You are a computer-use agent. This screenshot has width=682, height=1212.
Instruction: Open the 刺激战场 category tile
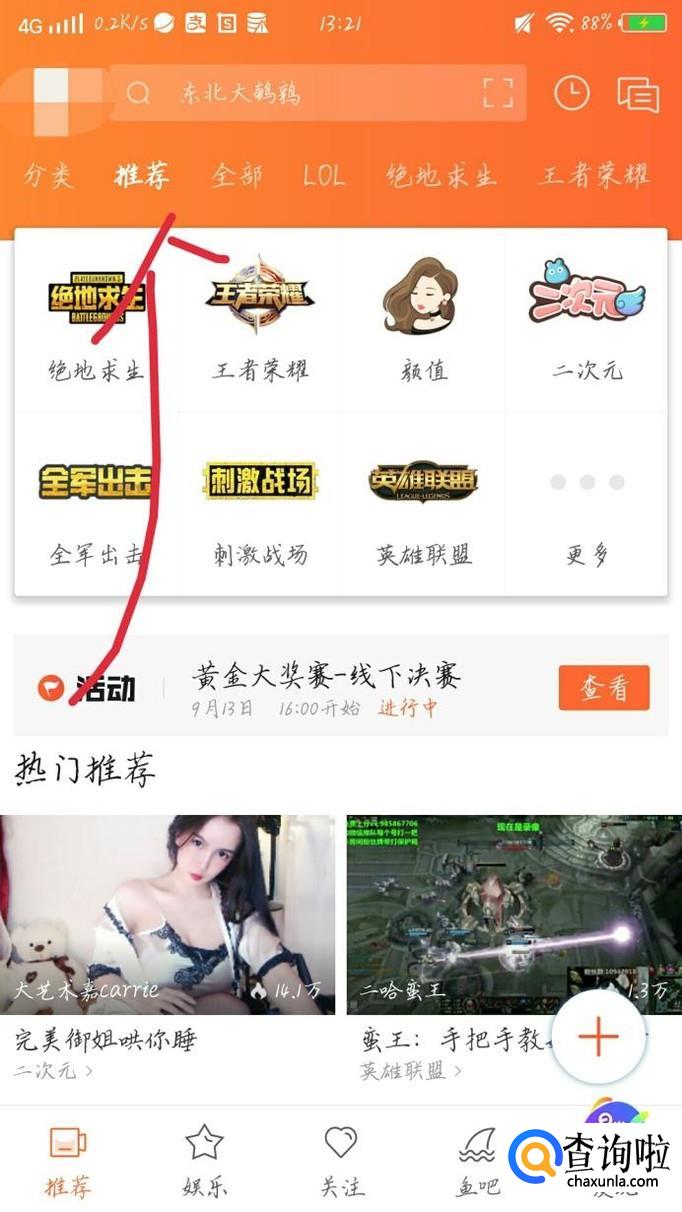[x=260, y=505]
